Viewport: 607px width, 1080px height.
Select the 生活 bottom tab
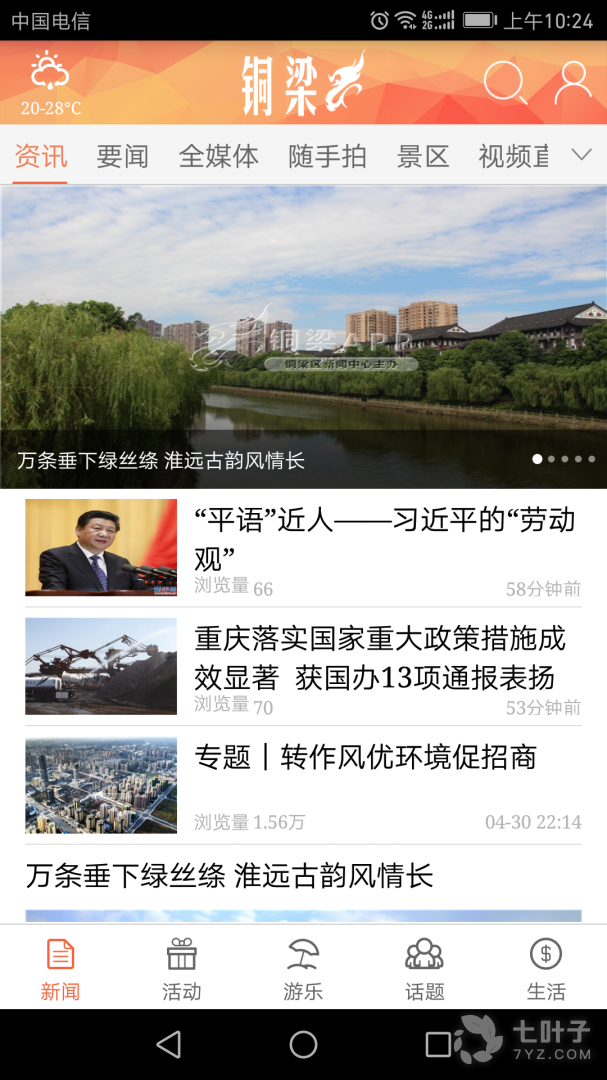click(546, 968)
